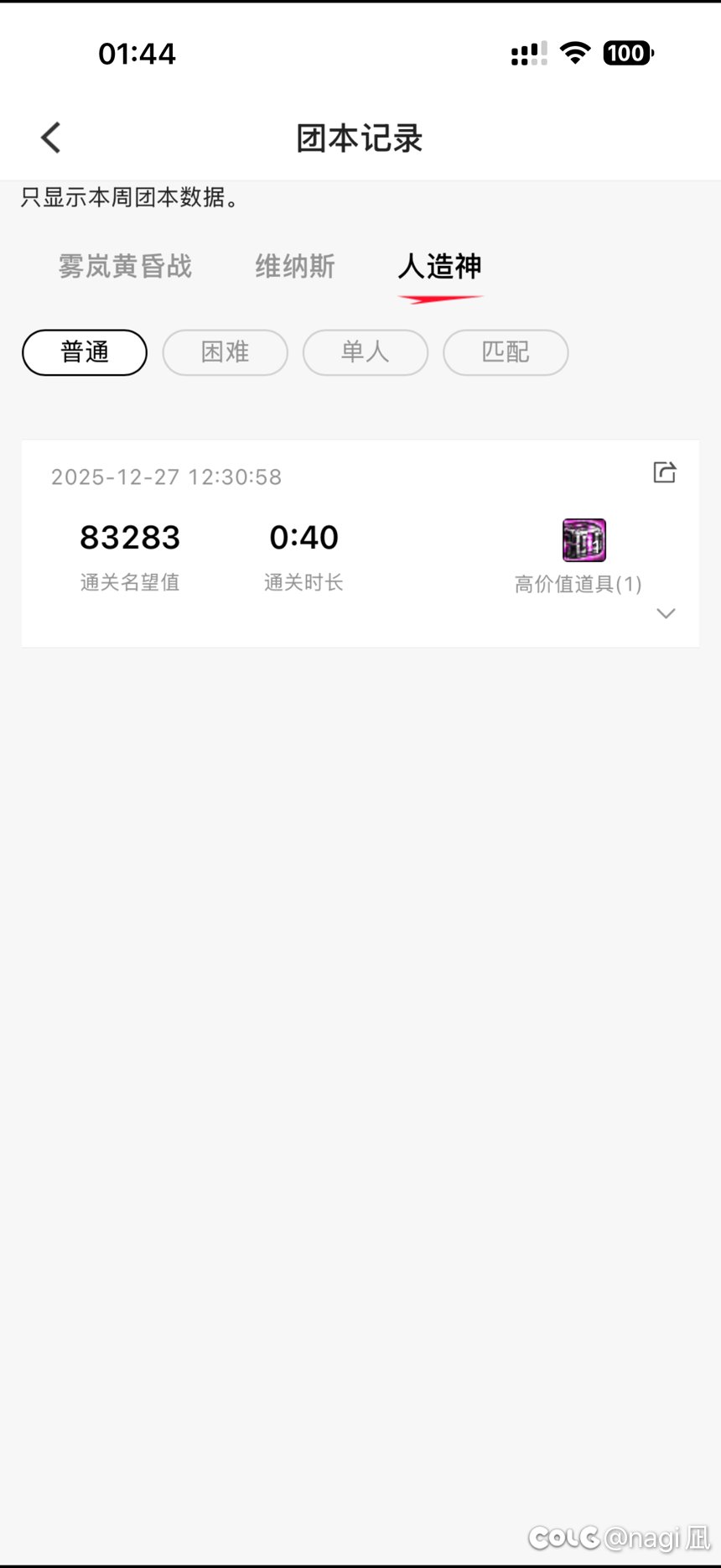Image resolution: width=721 pixels, height=1568 pixels.
Task: Expand the 2025-12-27 record details
Action: (666, 613)
